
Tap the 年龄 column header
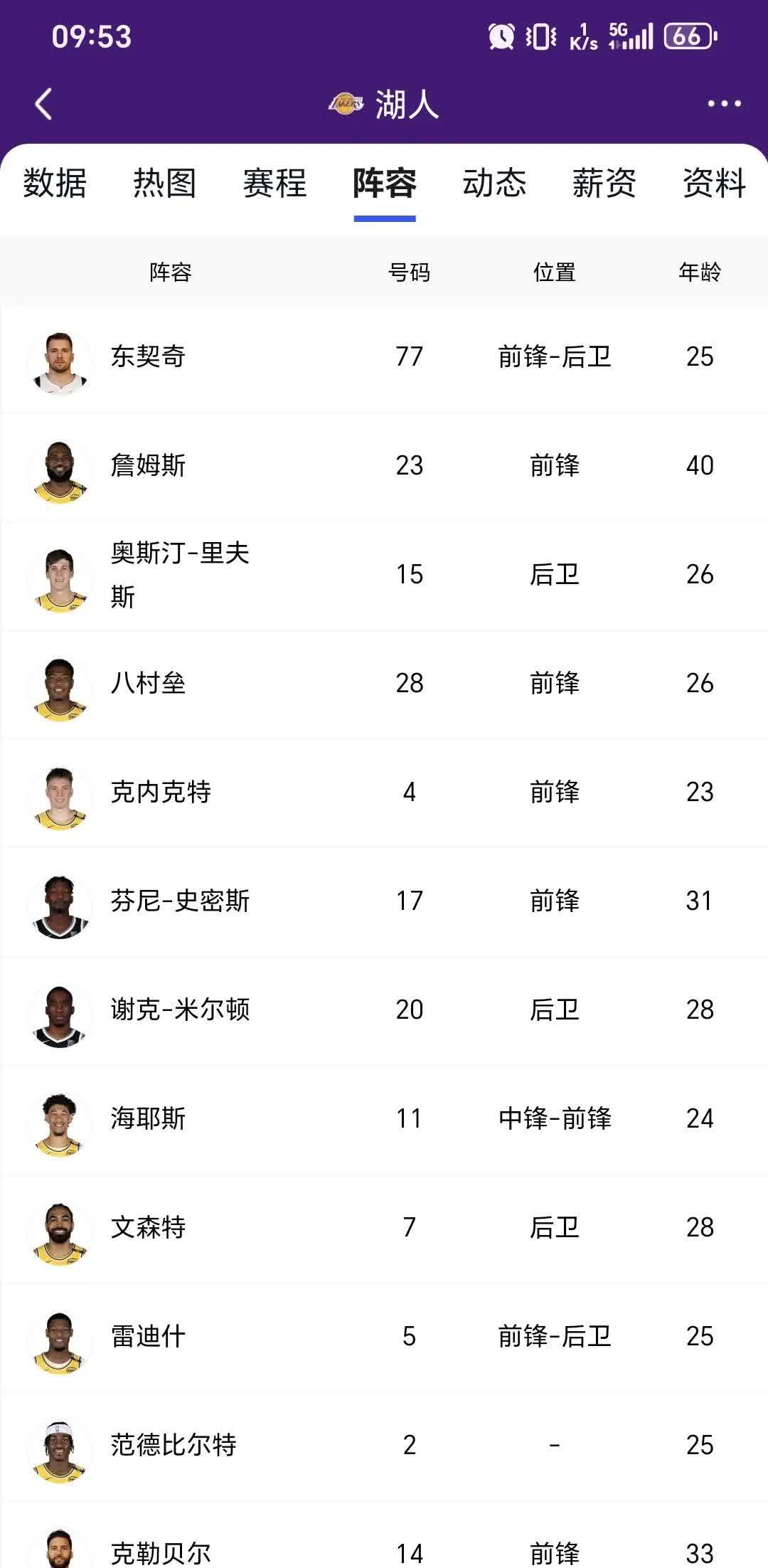(699, 272)
